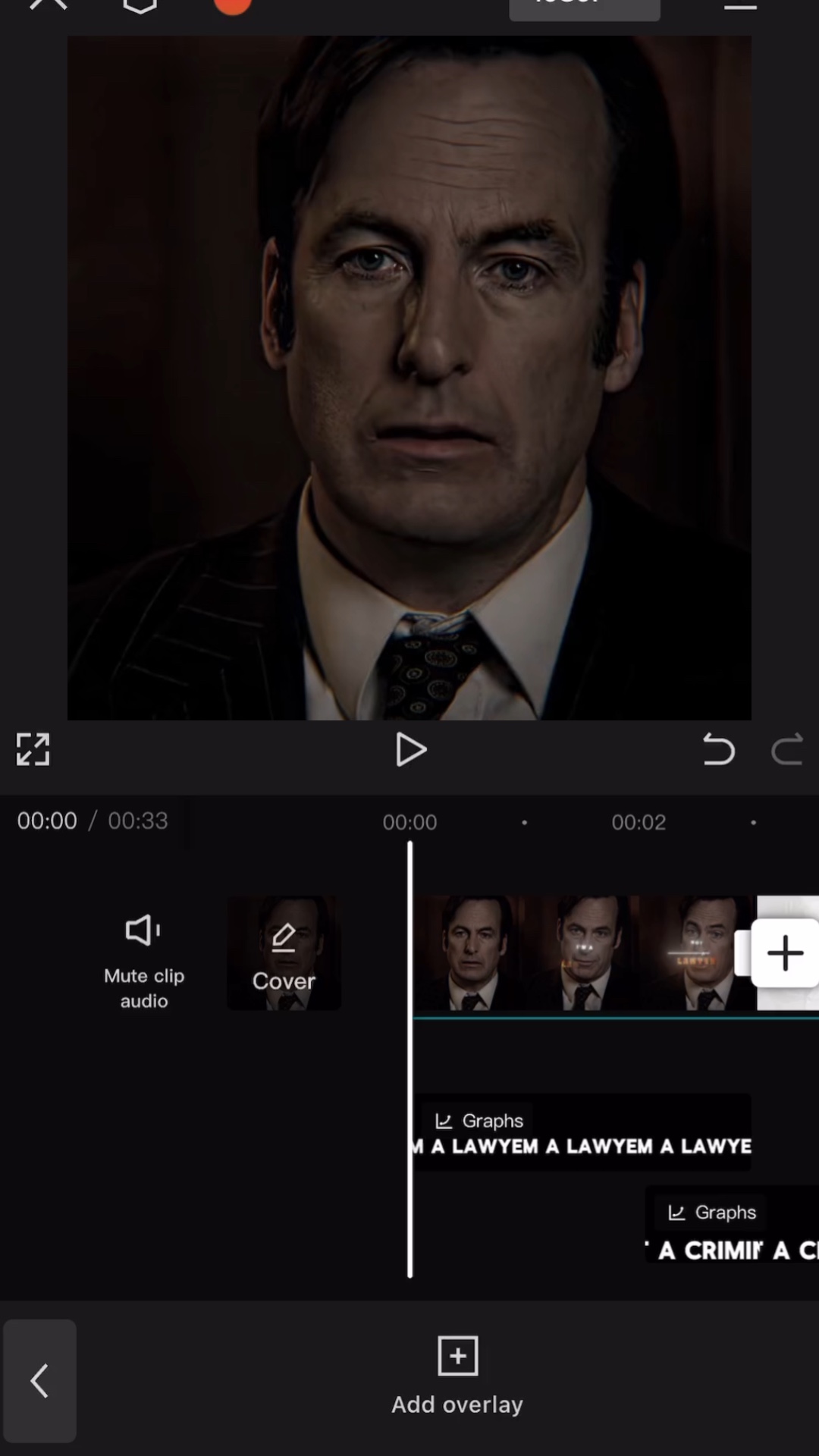
Task: Select the A LAWYER overlay clip
Action: pyautogui.click(x=582, y=1133)
